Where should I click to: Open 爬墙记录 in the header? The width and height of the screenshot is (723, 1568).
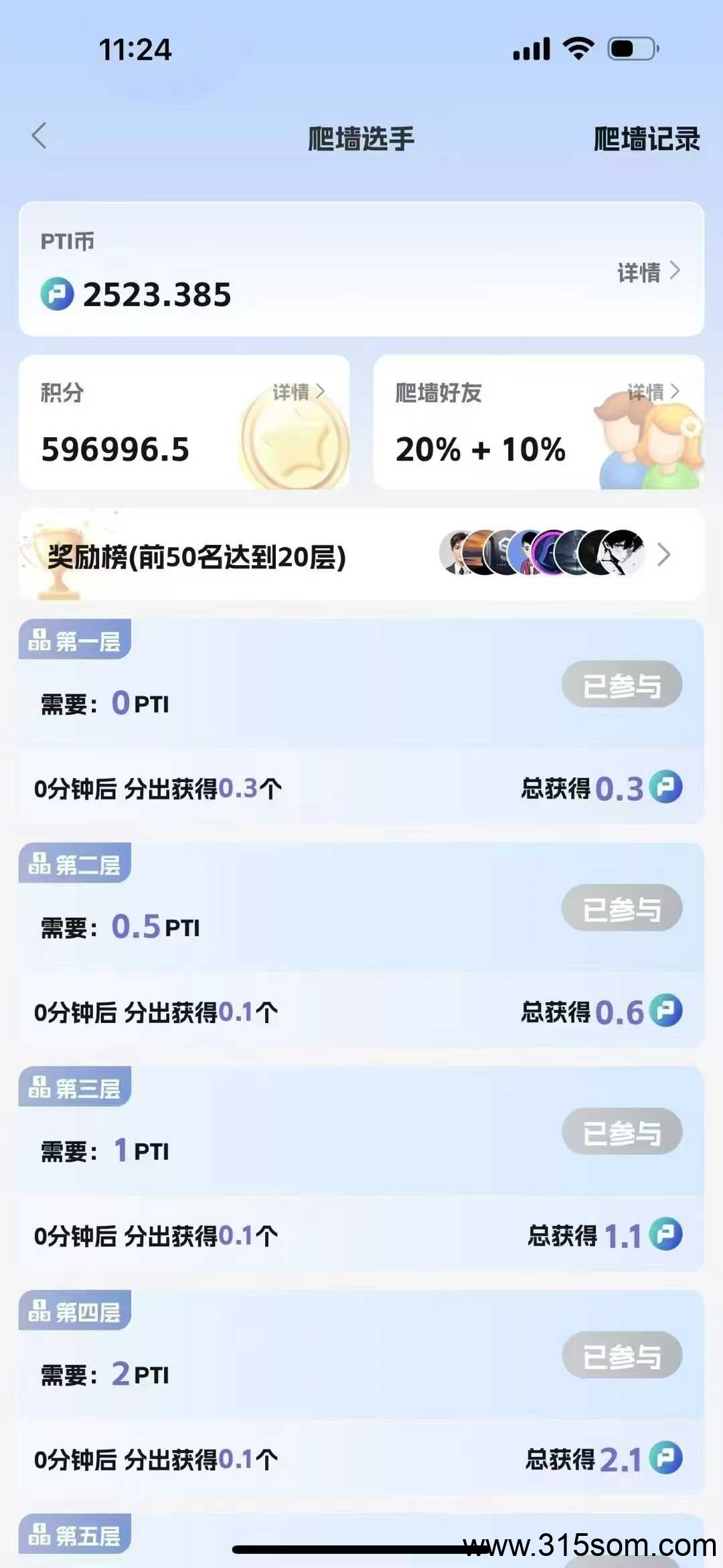point(647,139)
